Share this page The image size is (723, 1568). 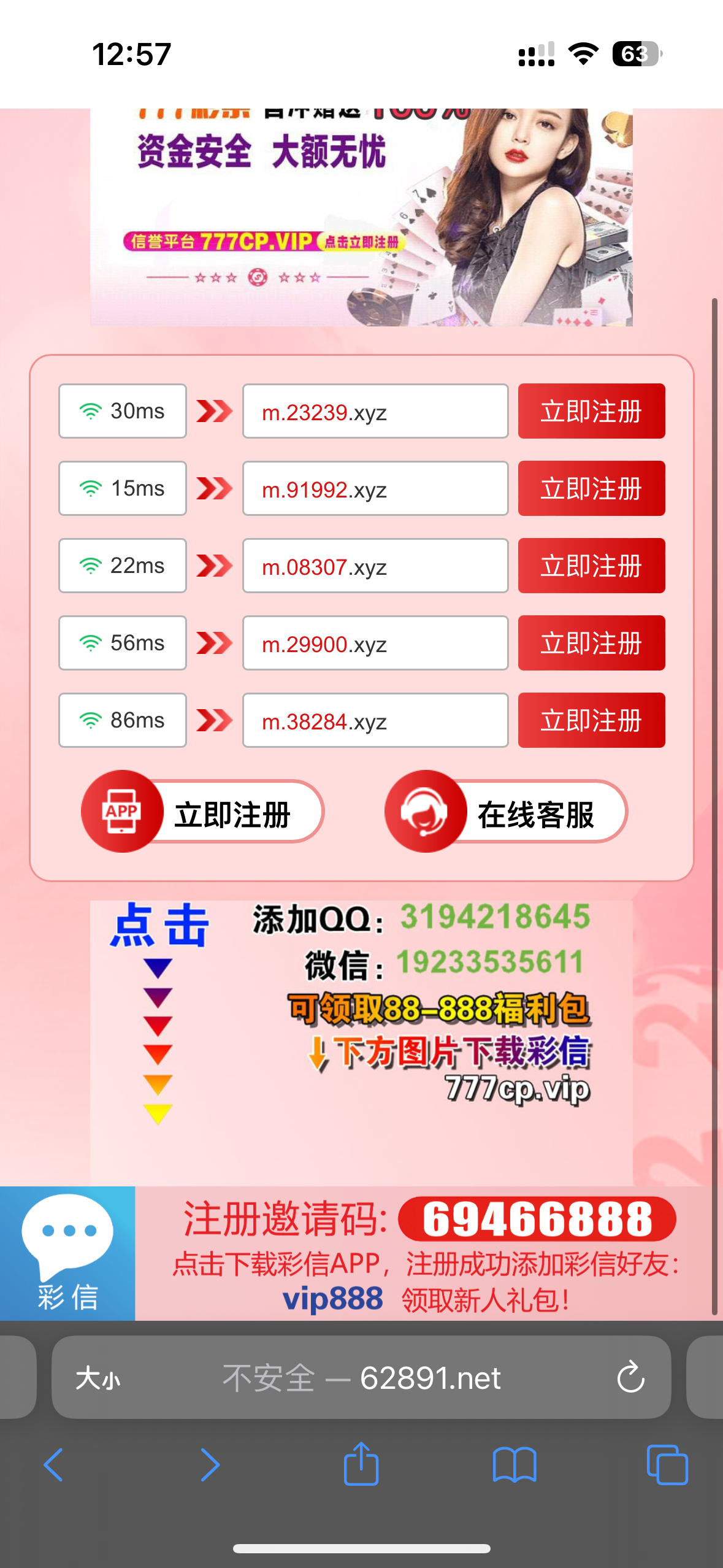[361, 1464]
